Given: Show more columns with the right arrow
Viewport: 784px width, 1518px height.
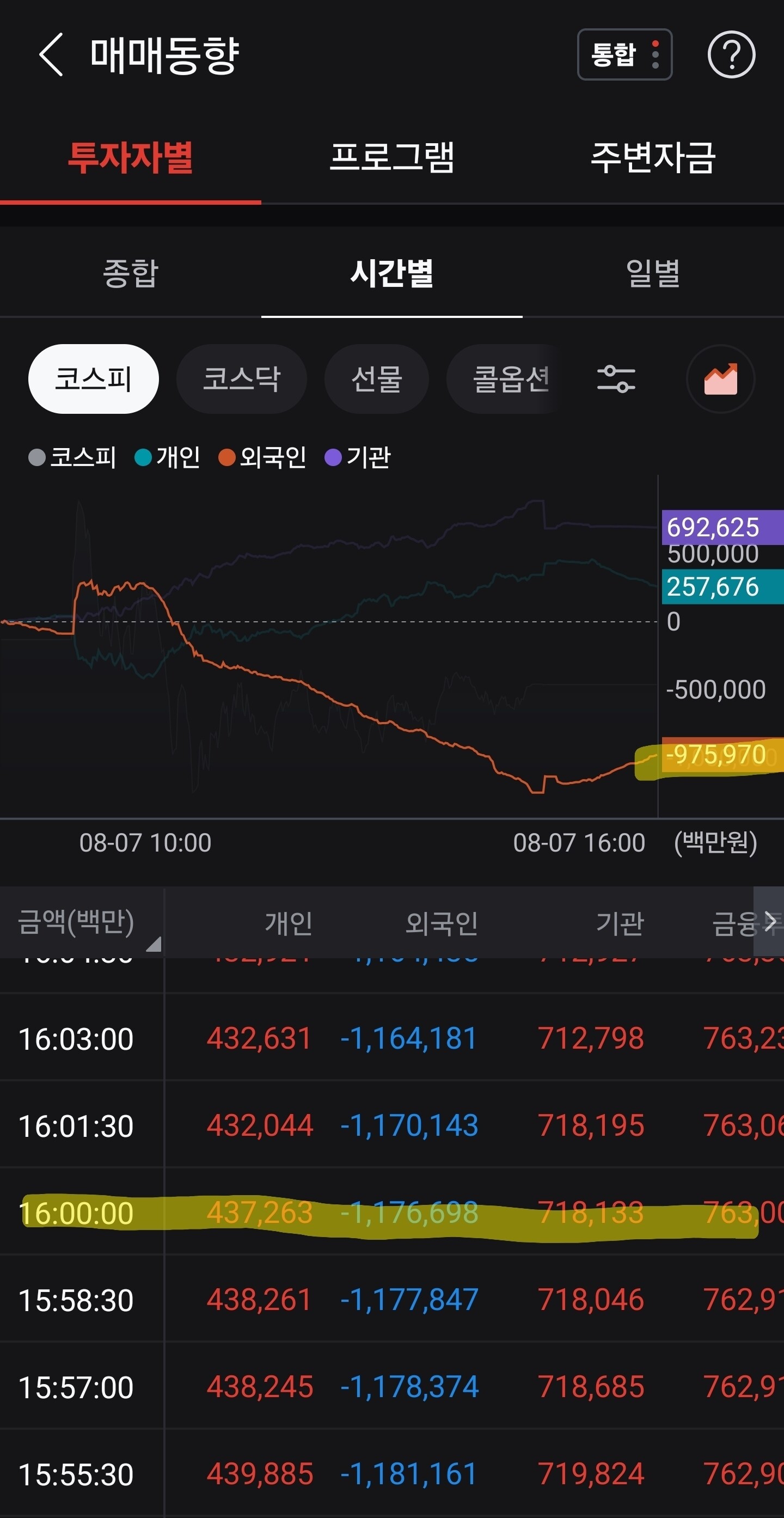Looking at the screenshot, I should click(x=769, y=921).
